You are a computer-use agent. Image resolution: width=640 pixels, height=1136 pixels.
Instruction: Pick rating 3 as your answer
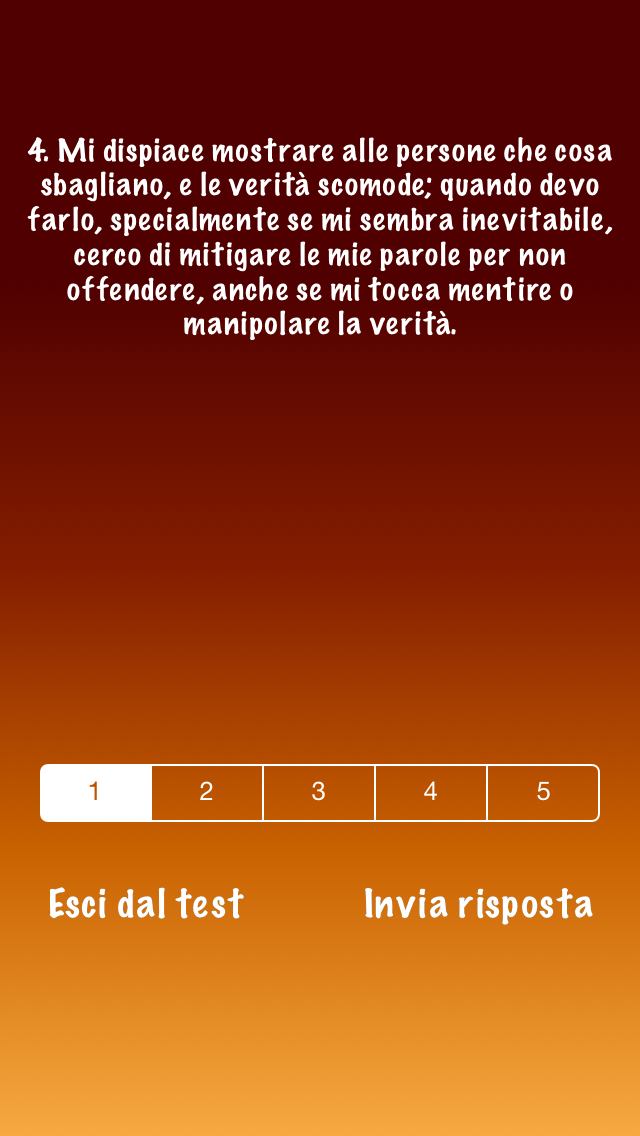(x=319, y=792)
